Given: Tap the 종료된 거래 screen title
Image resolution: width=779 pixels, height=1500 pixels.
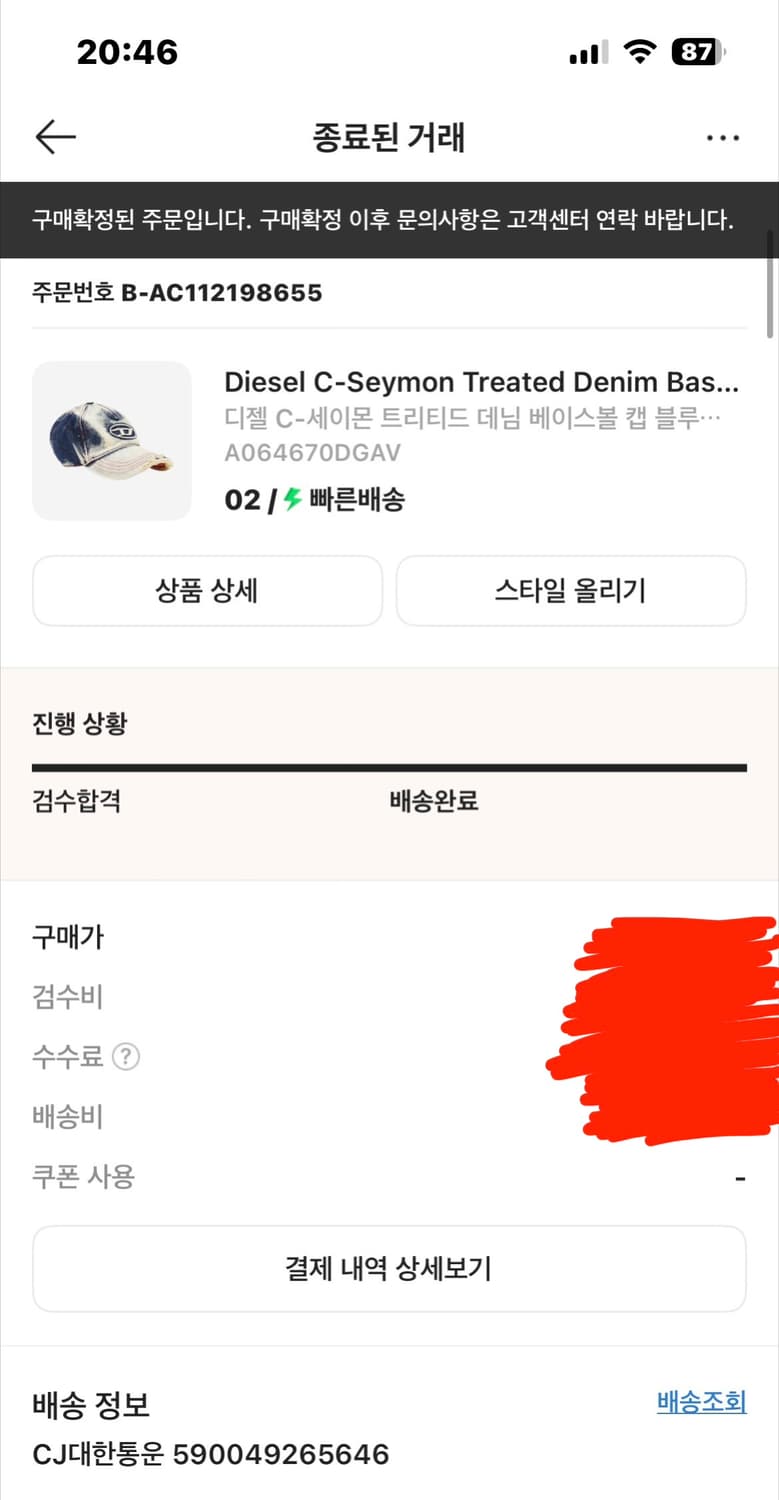Looking at the screenshot, I should 389,137.
